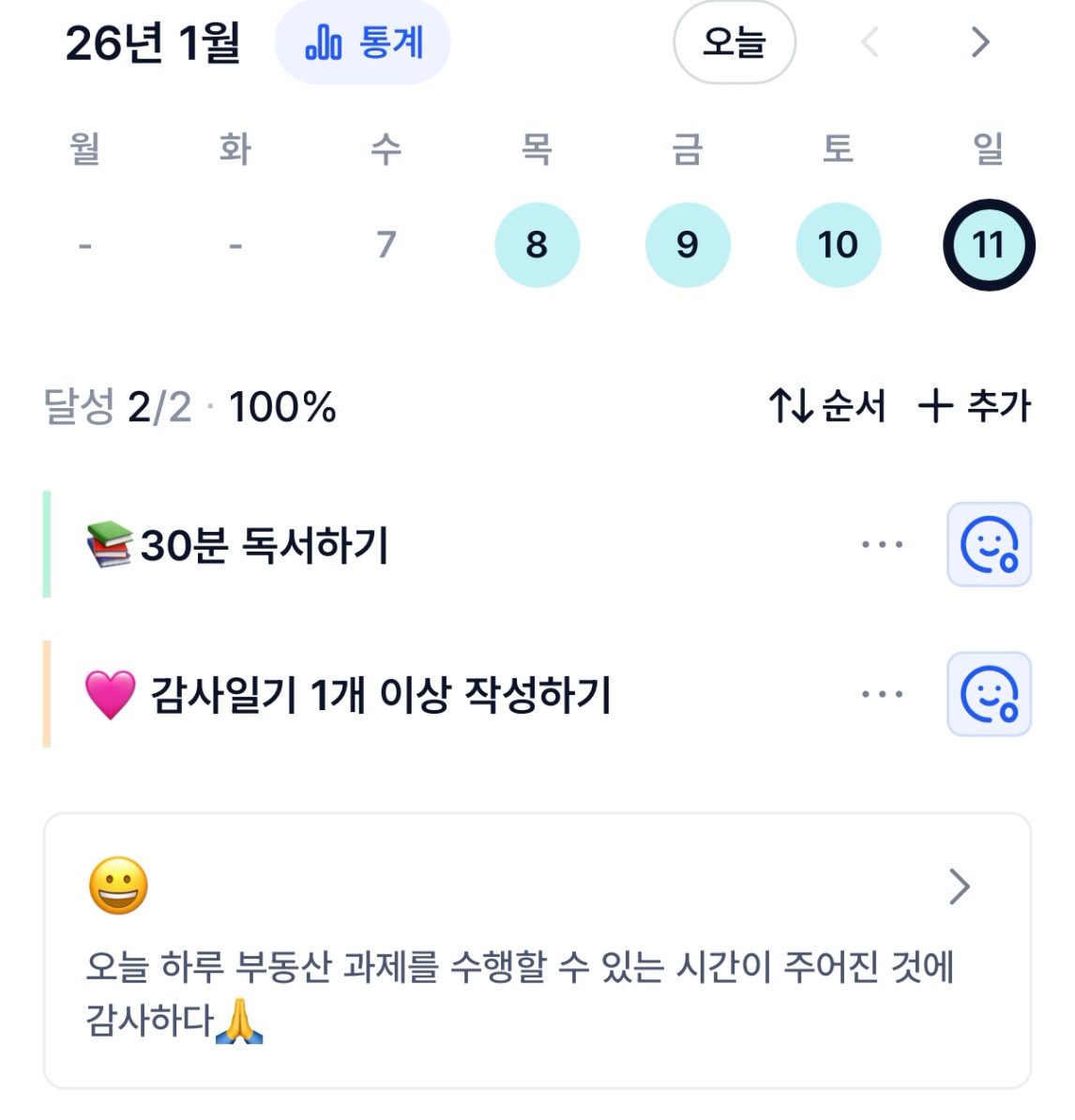Select date 10 in the week row

(838, 245)
